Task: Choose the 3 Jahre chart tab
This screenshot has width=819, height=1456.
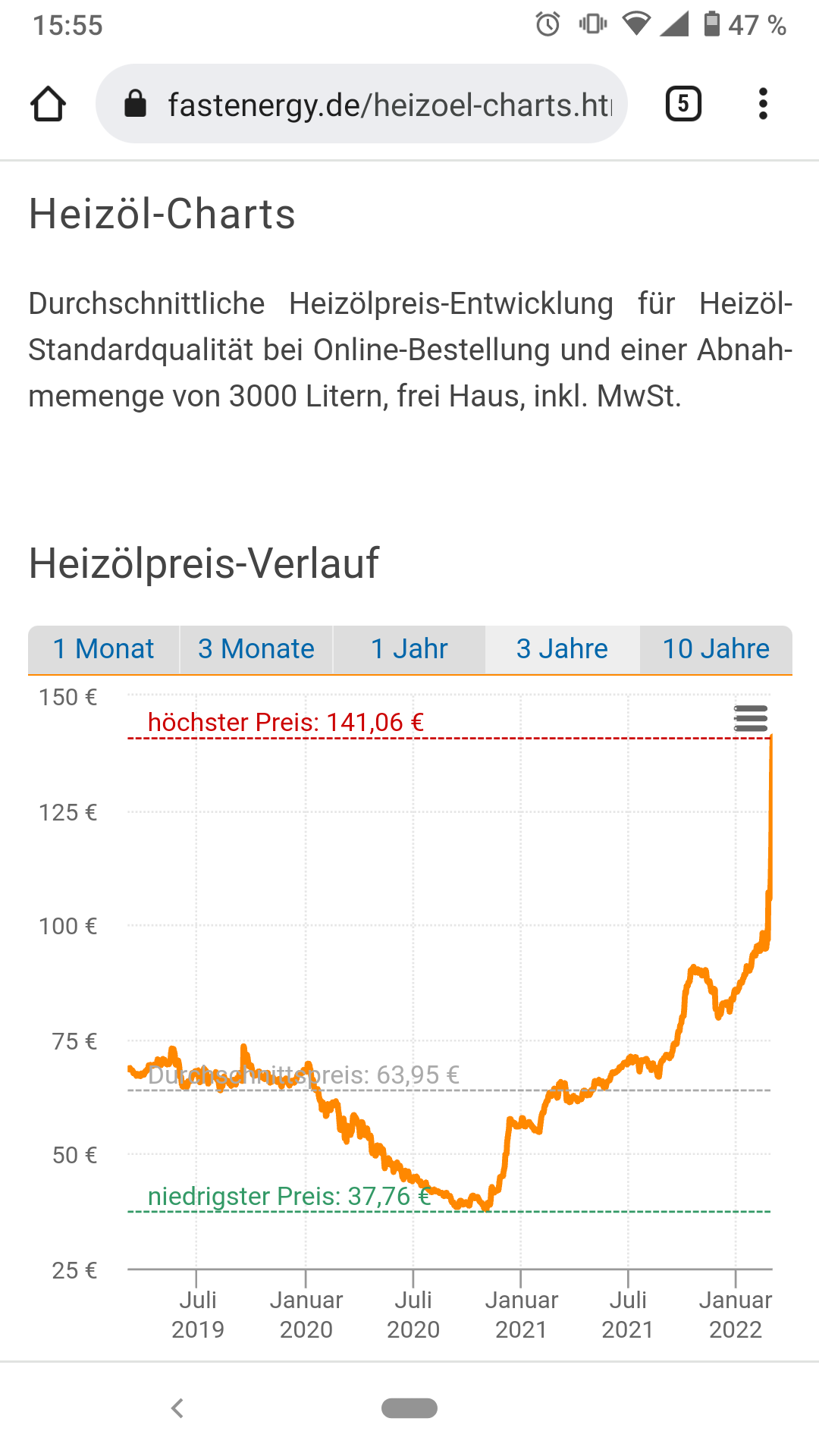Action: pyautogui.click(x=562, y=649)
